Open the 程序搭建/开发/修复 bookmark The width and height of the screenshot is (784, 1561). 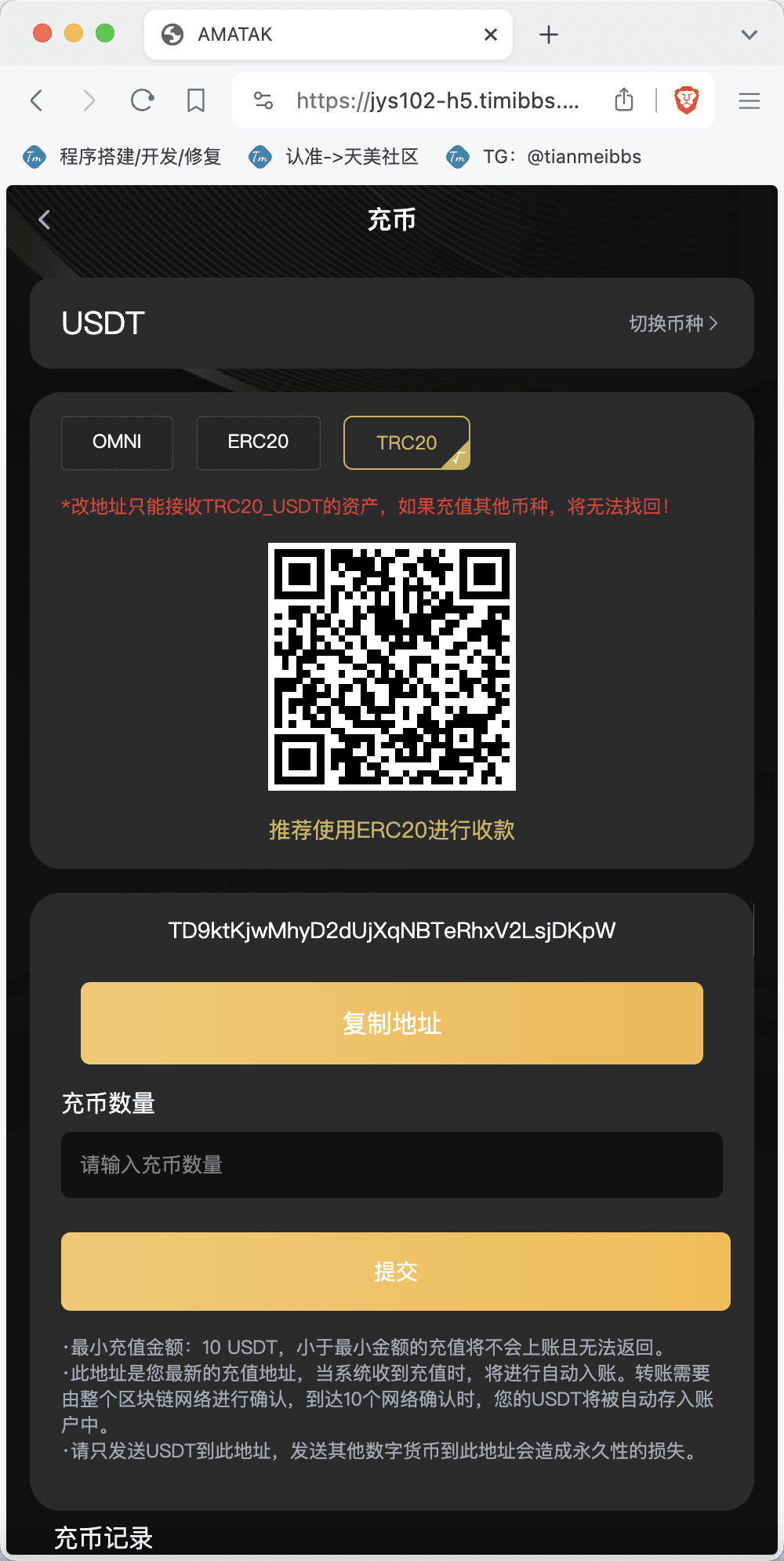pos(123,157)
